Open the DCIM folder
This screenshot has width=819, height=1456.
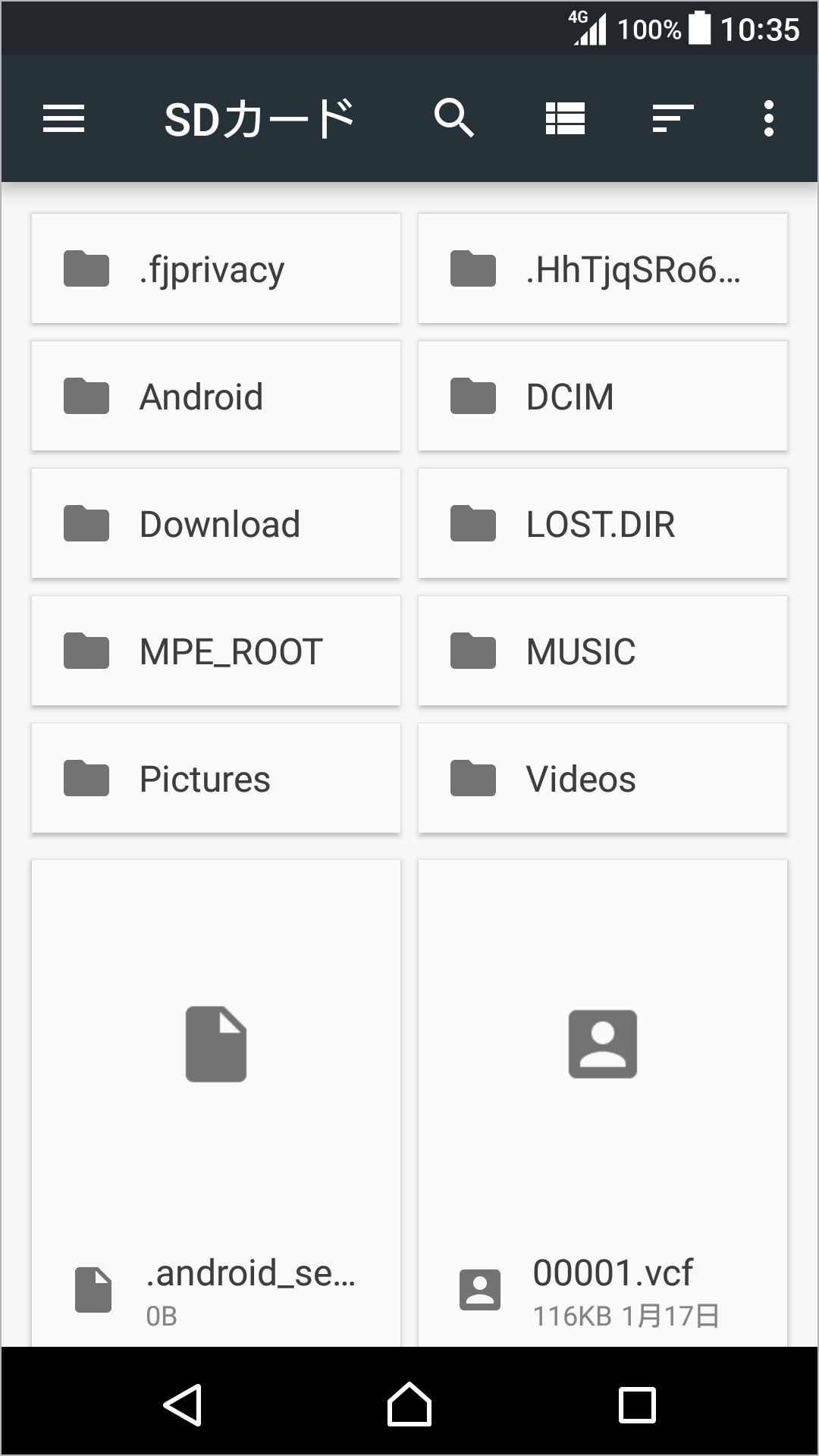603,397
